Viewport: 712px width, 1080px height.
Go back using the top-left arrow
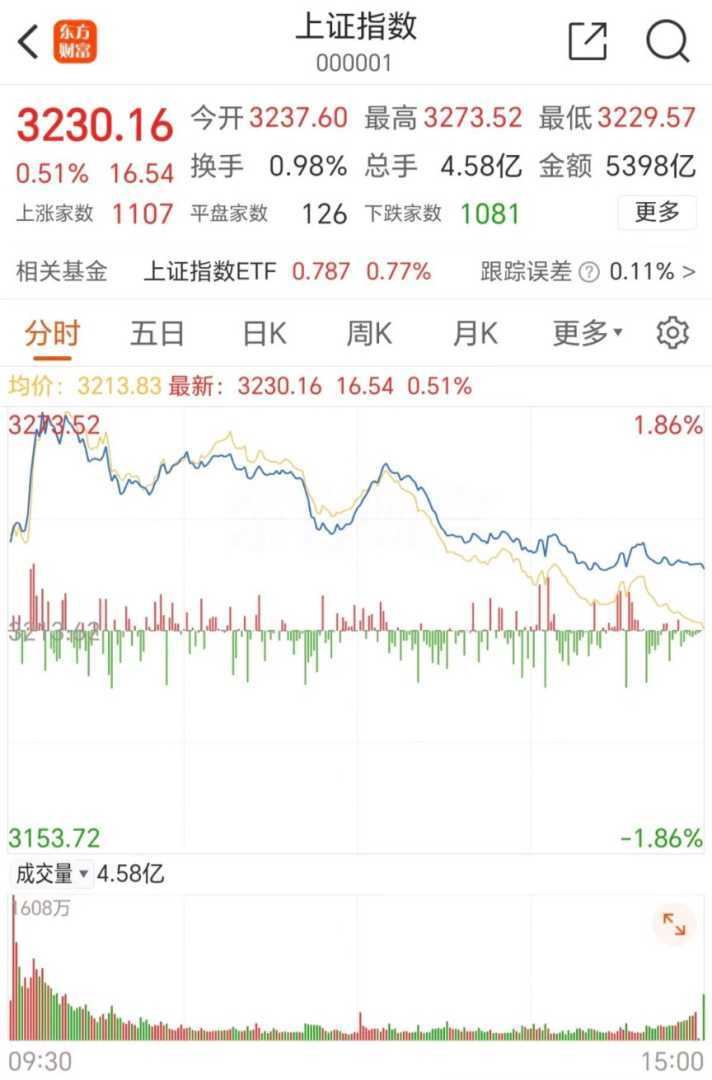28,42
